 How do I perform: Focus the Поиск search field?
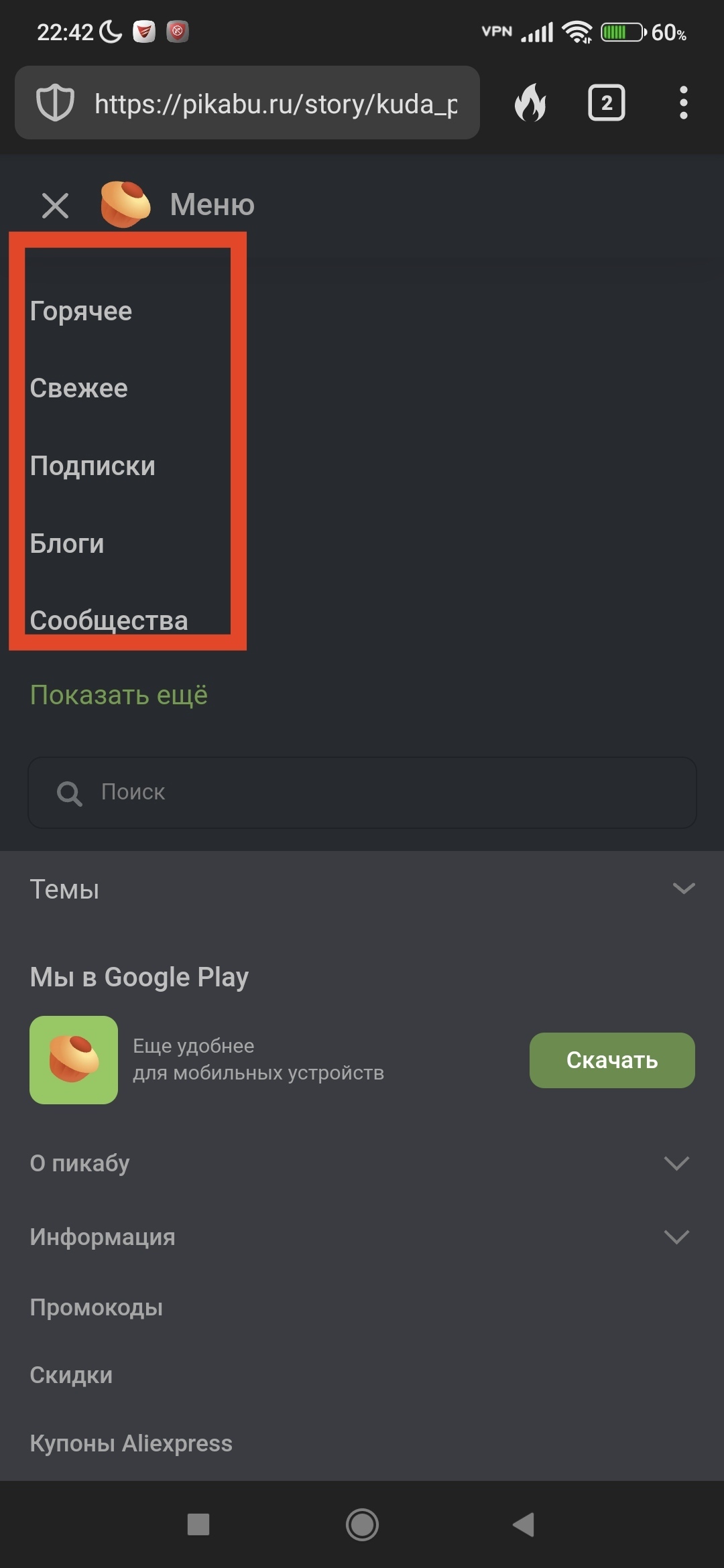click(x=362, y=792)
